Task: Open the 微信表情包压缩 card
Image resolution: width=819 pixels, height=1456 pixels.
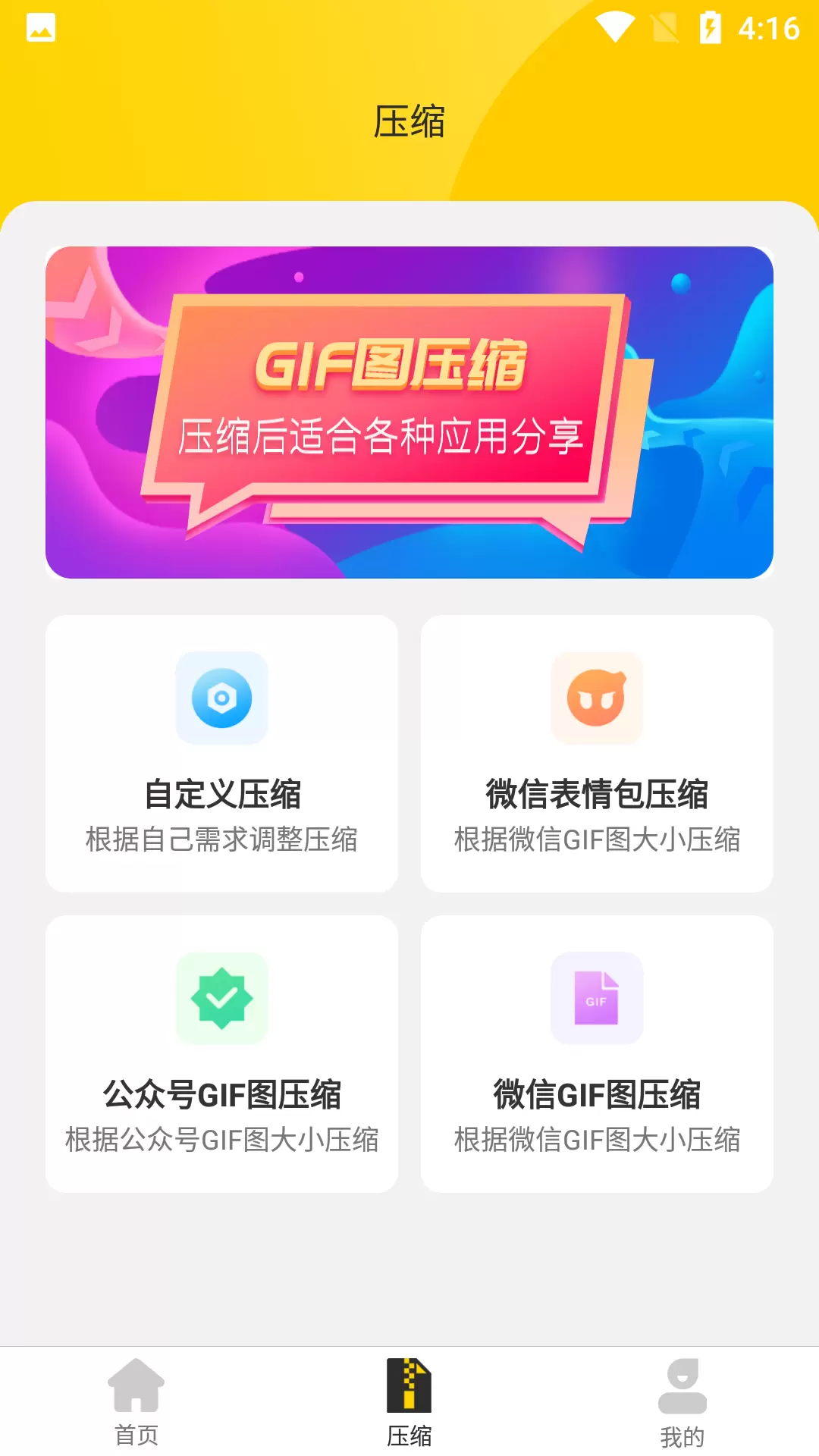Action: 597,753
